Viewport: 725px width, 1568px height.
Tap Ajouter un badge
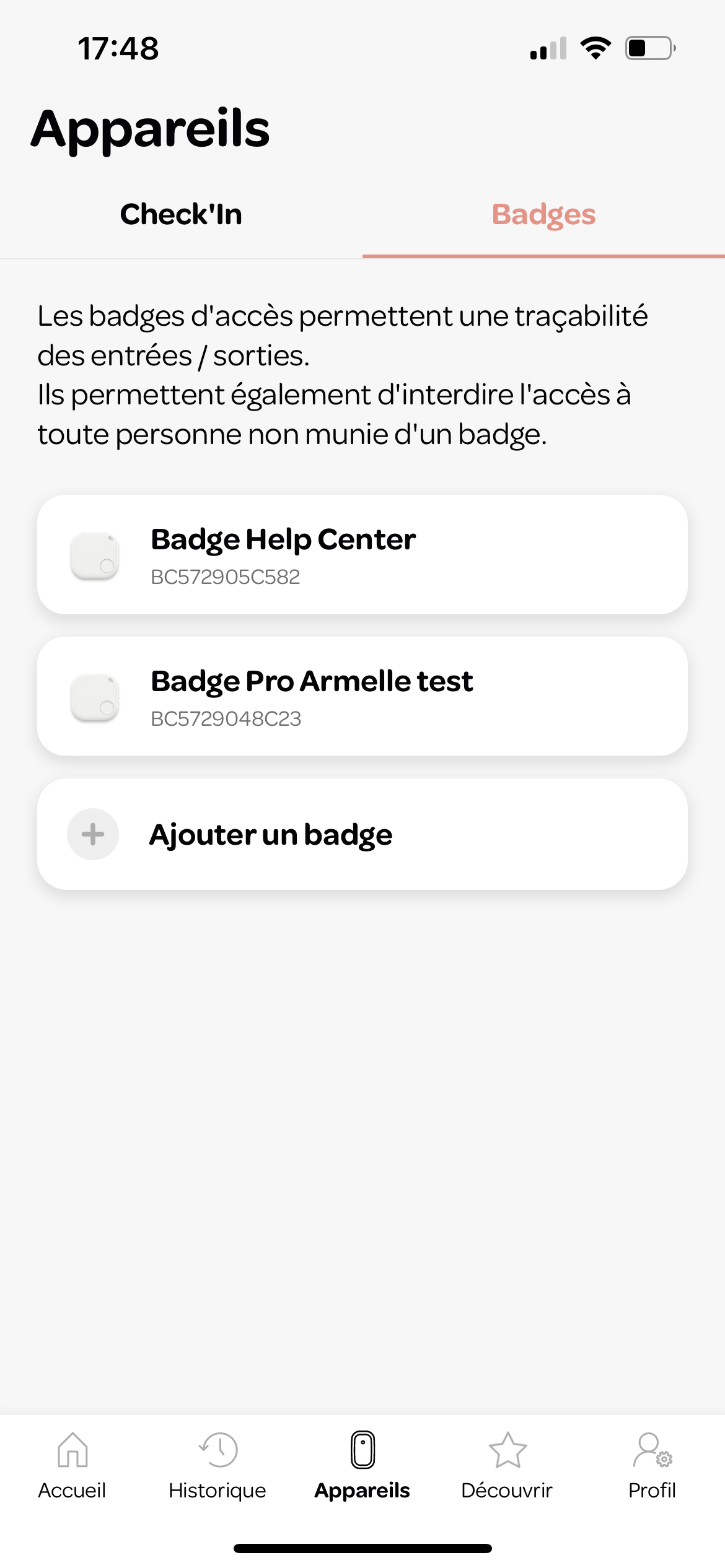point(362,834)
